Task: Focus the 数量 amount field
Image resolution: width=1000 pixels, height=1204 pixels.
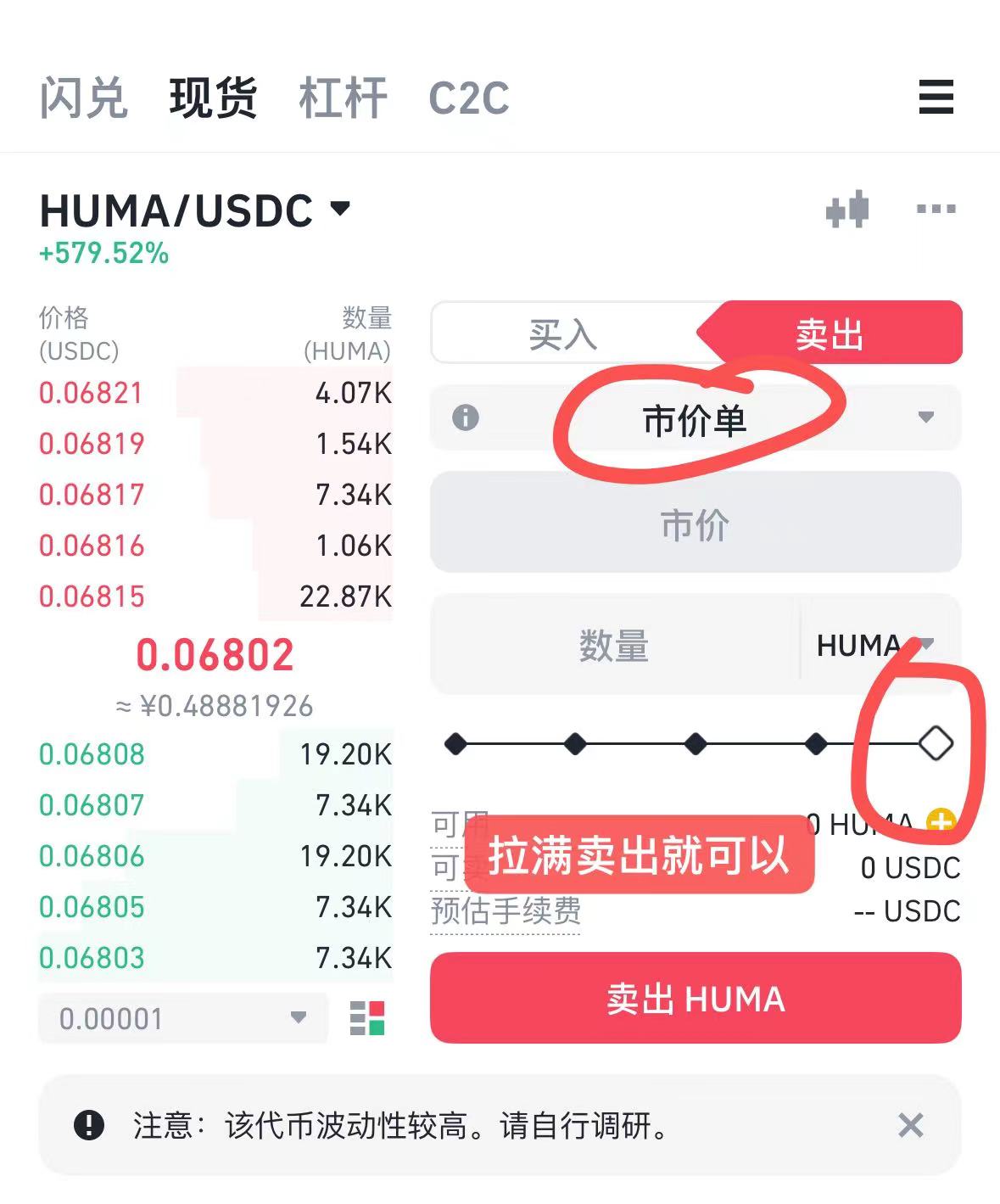Action: click(x=613, y=646)
